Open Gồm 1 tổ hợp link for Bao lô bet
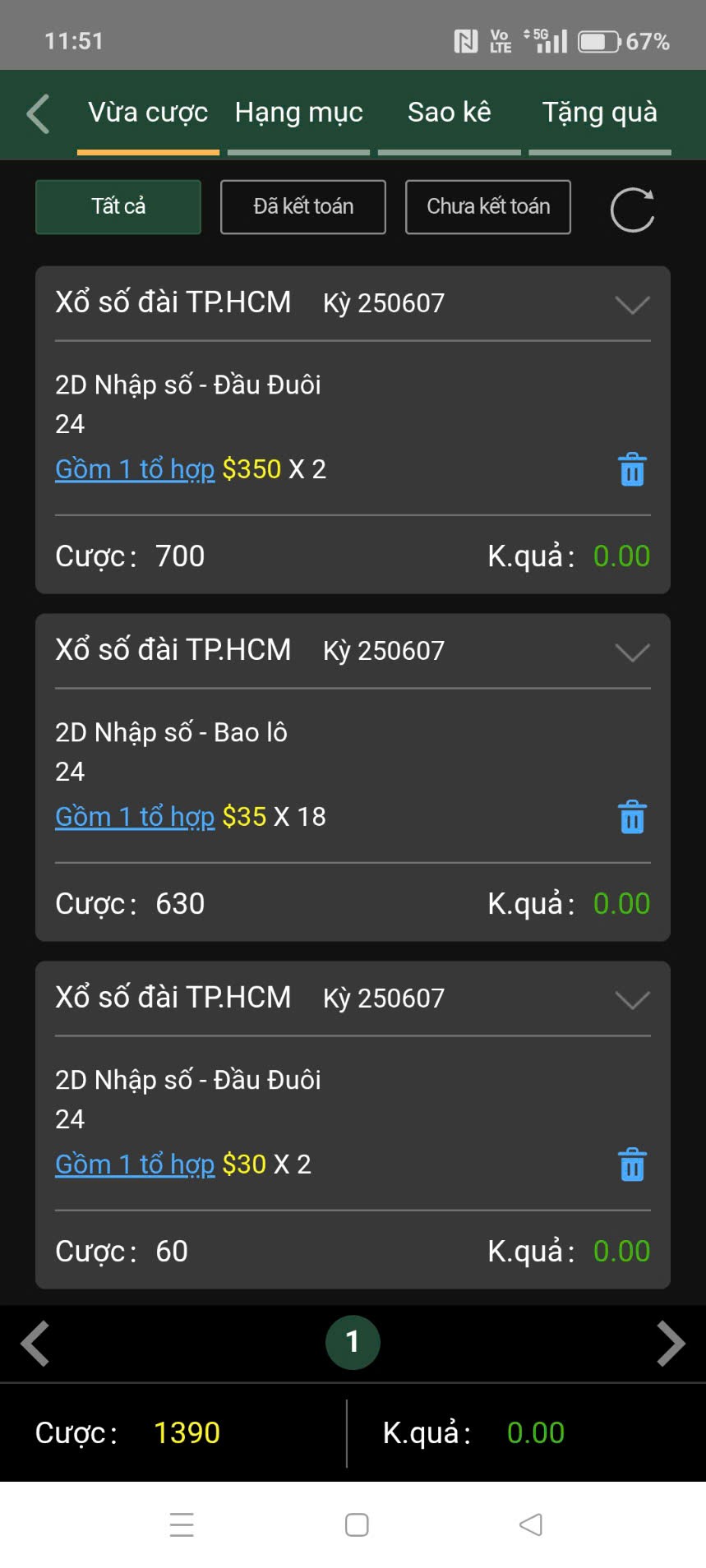Viewport: 706px width, 1568px height. [135, 817]
